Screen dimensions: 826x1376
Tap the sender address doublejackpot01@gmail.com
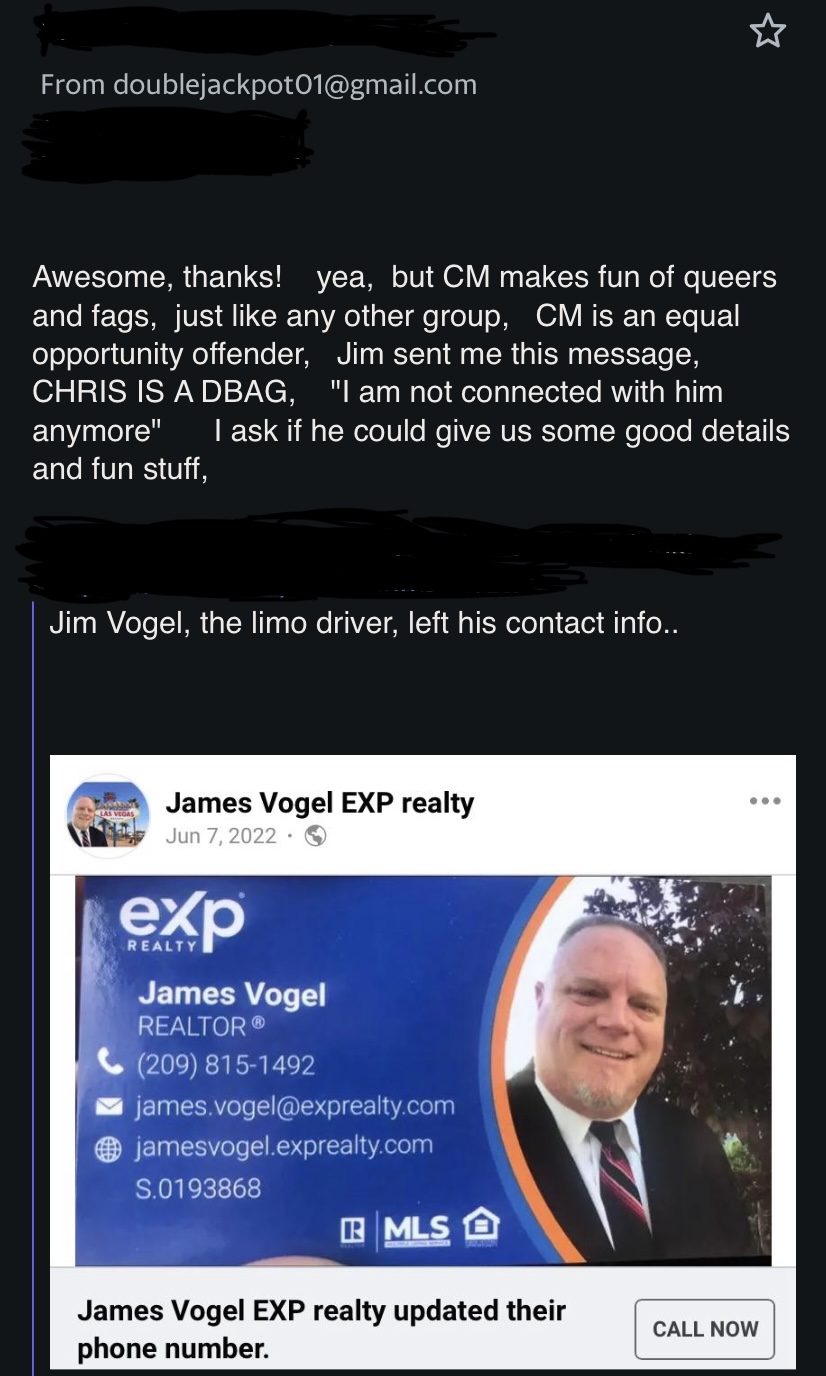(x=295, y=85)
